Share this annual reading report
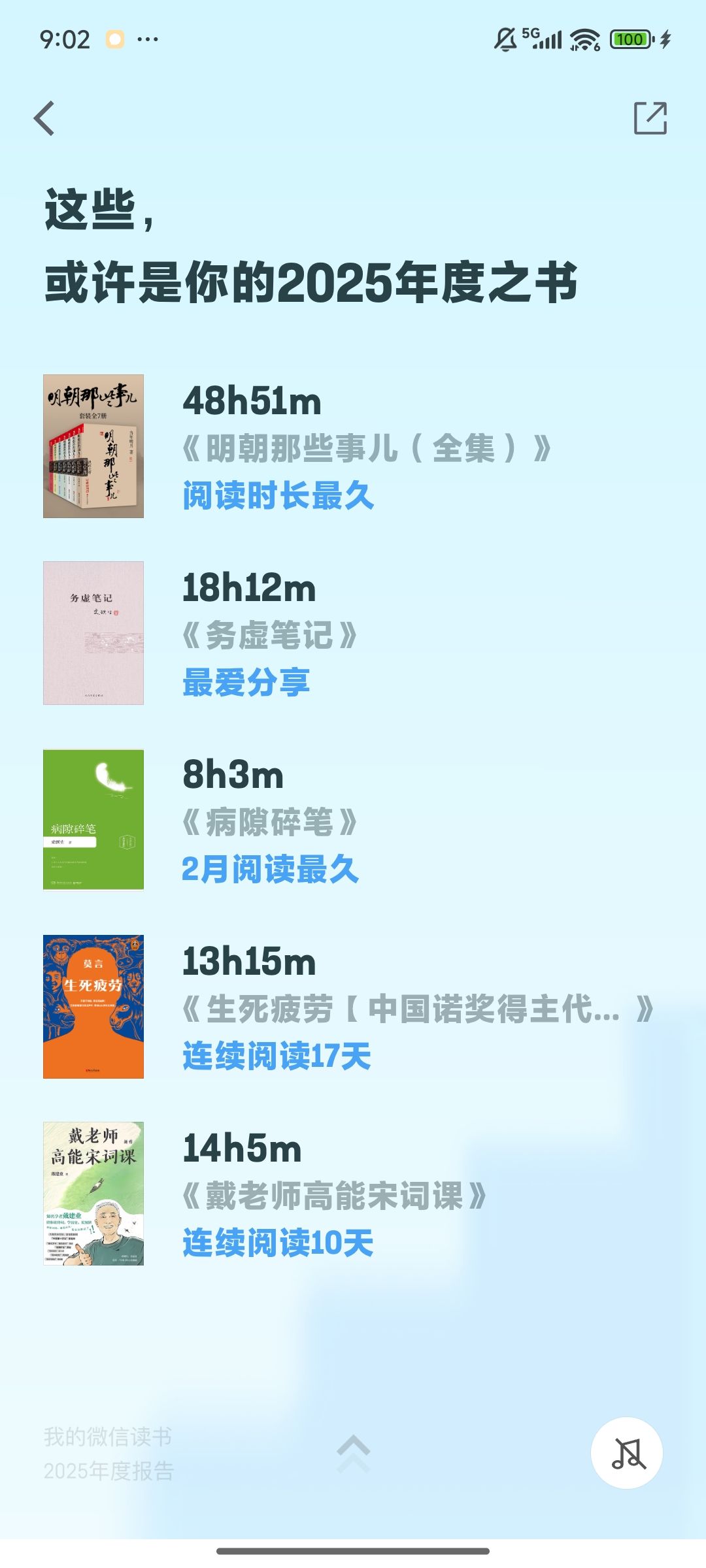Viewport: 706px width, 1568px height. click(650, 118)
